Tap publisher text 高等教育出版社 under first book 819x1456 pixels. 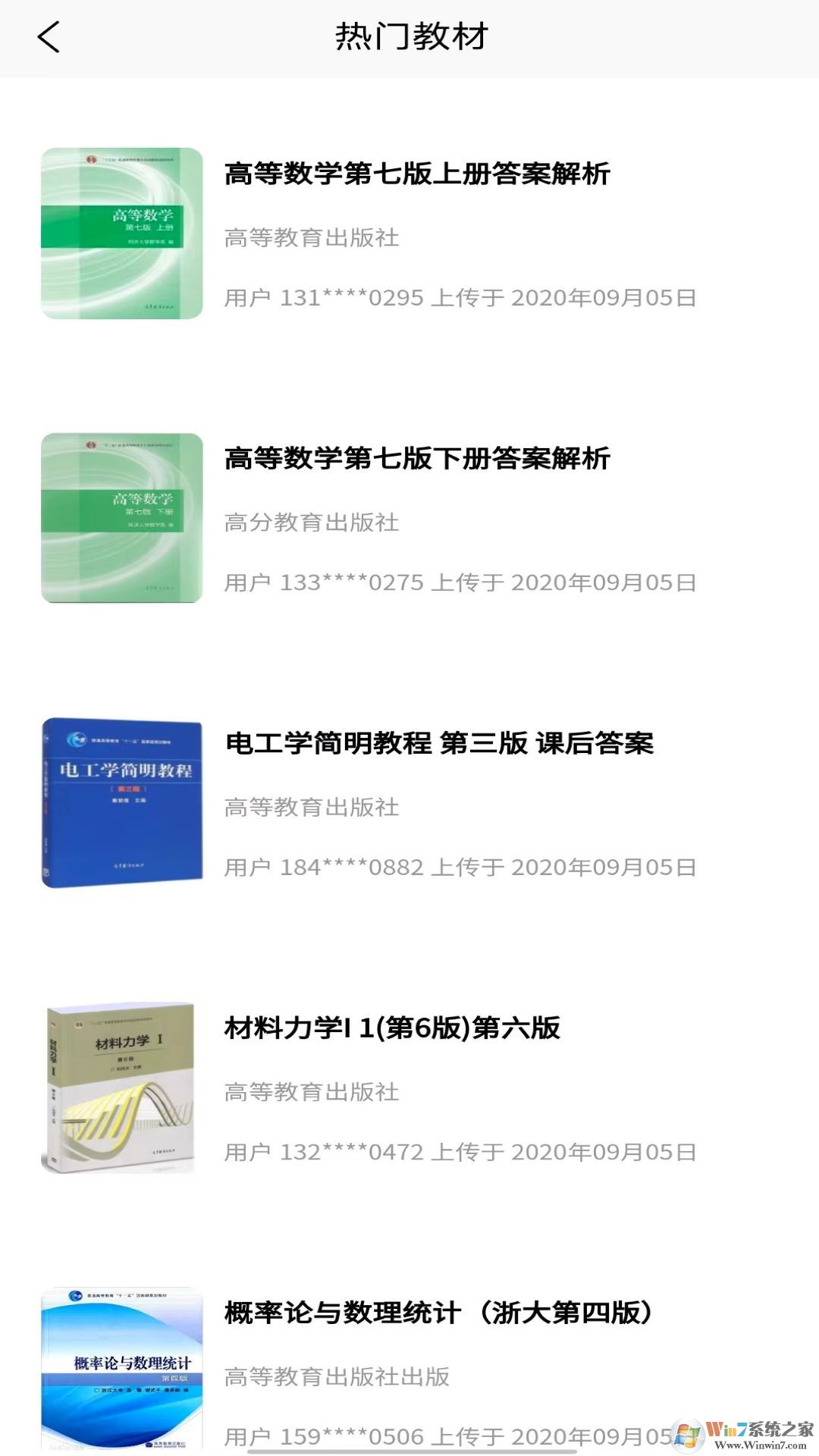pyautogui.click(x=311, y=239)
